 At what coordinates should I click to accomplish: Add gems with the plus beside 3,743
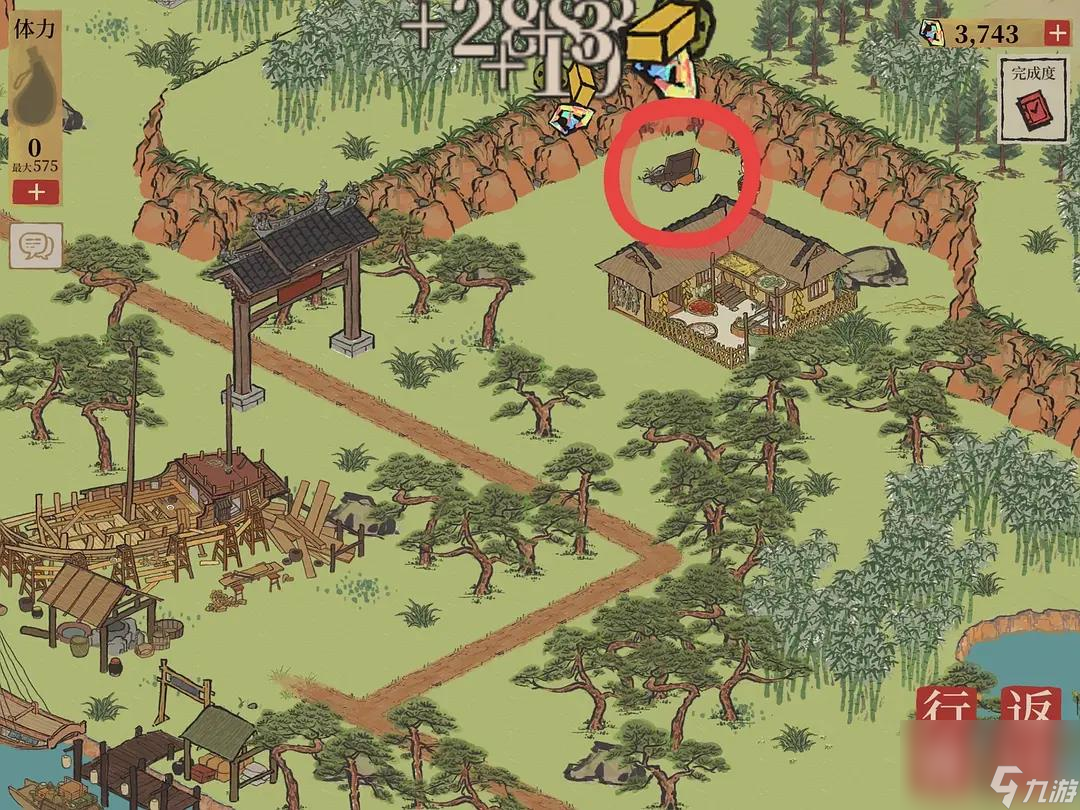(x=1056, y=33)
